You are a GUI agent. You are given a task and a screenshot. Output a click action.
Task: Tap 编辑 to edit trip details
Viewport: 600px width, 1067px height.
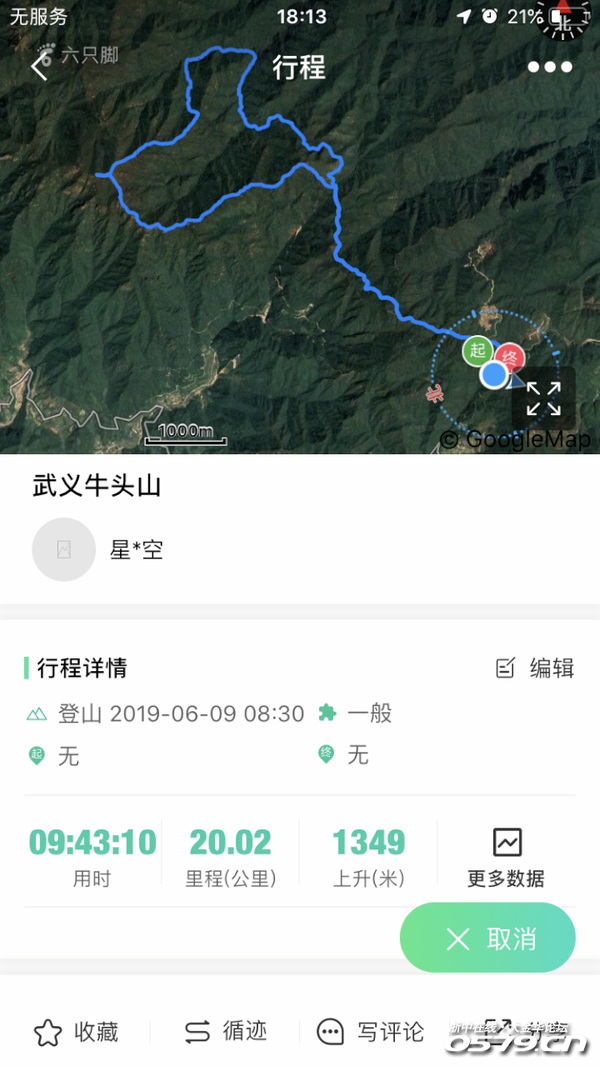535,668
